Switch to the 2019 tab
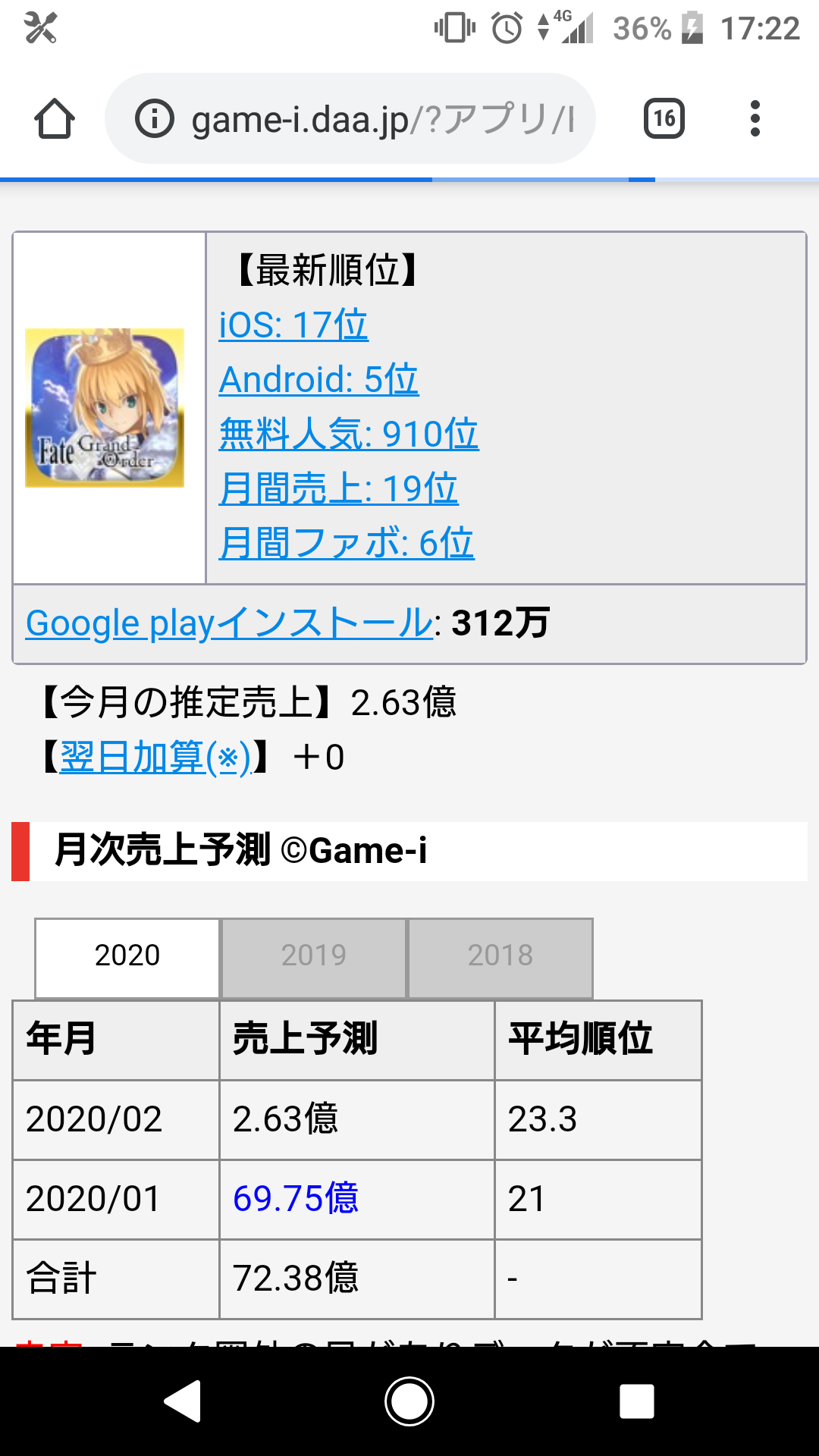Viewport: 819px width, 1456px height. (x=313, y=955)
